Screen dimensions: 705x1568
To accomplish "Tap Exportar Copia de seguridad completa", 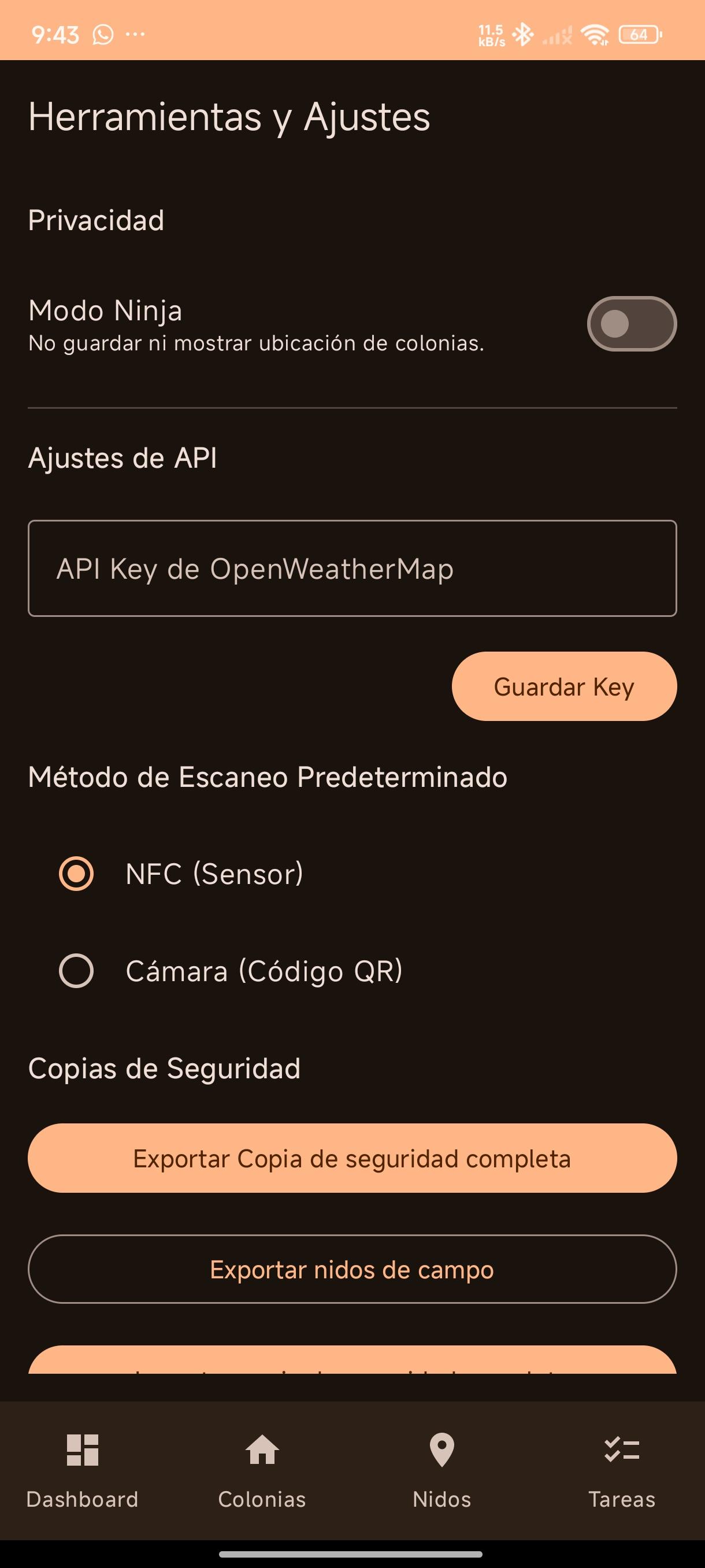I will [x=352, y=1157].
